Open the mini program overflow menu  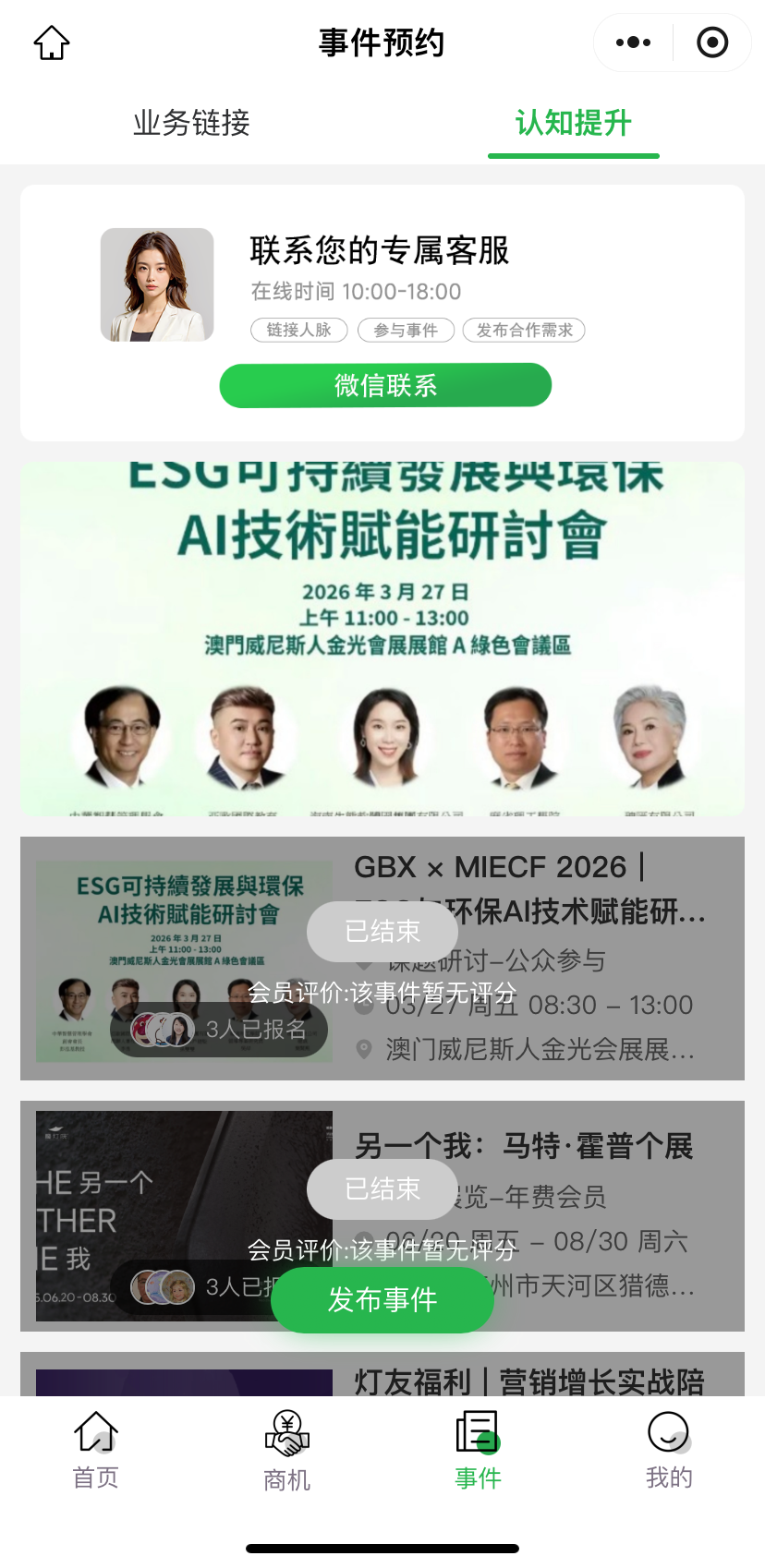point(633,42)
